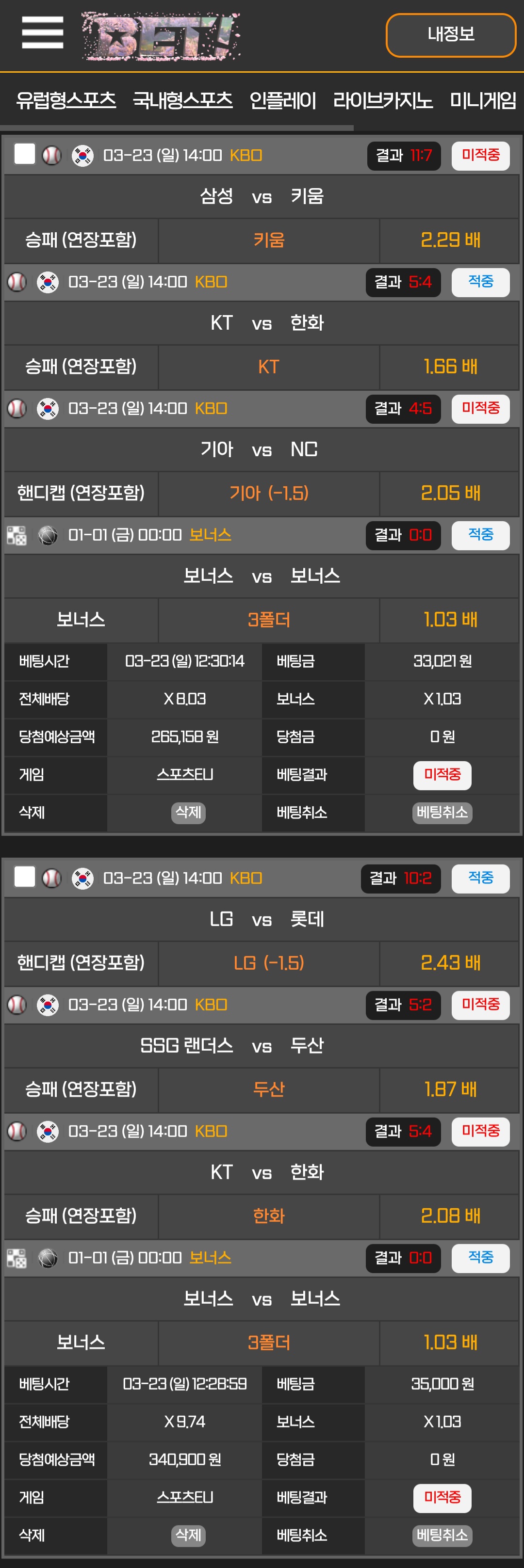Switch to the 국내형스포츠 tab
Screen dimensions: 524x1568
pyautogui.click(x=183, y=100)
